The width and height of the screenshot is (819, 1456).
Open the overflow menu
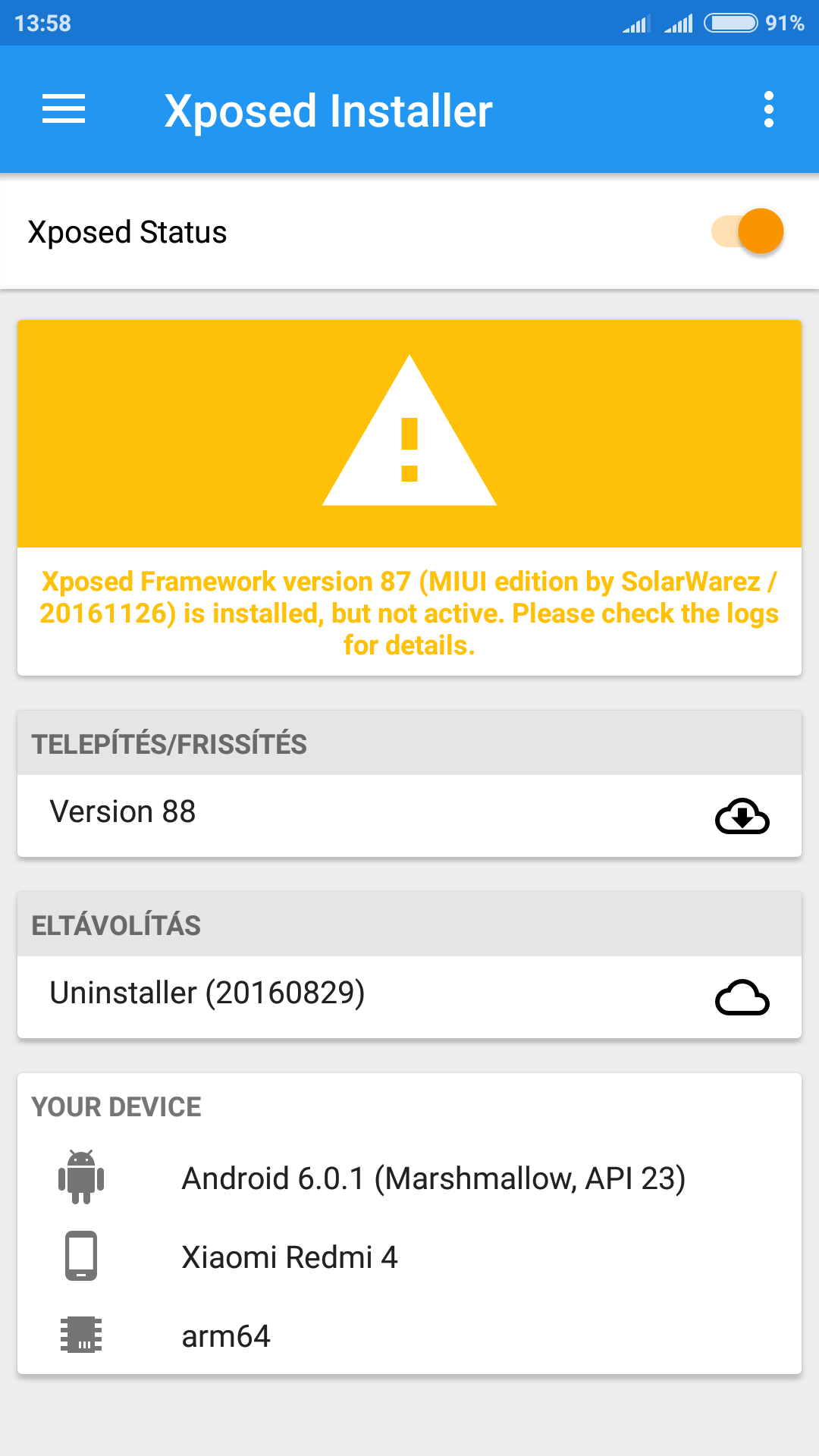769,110
